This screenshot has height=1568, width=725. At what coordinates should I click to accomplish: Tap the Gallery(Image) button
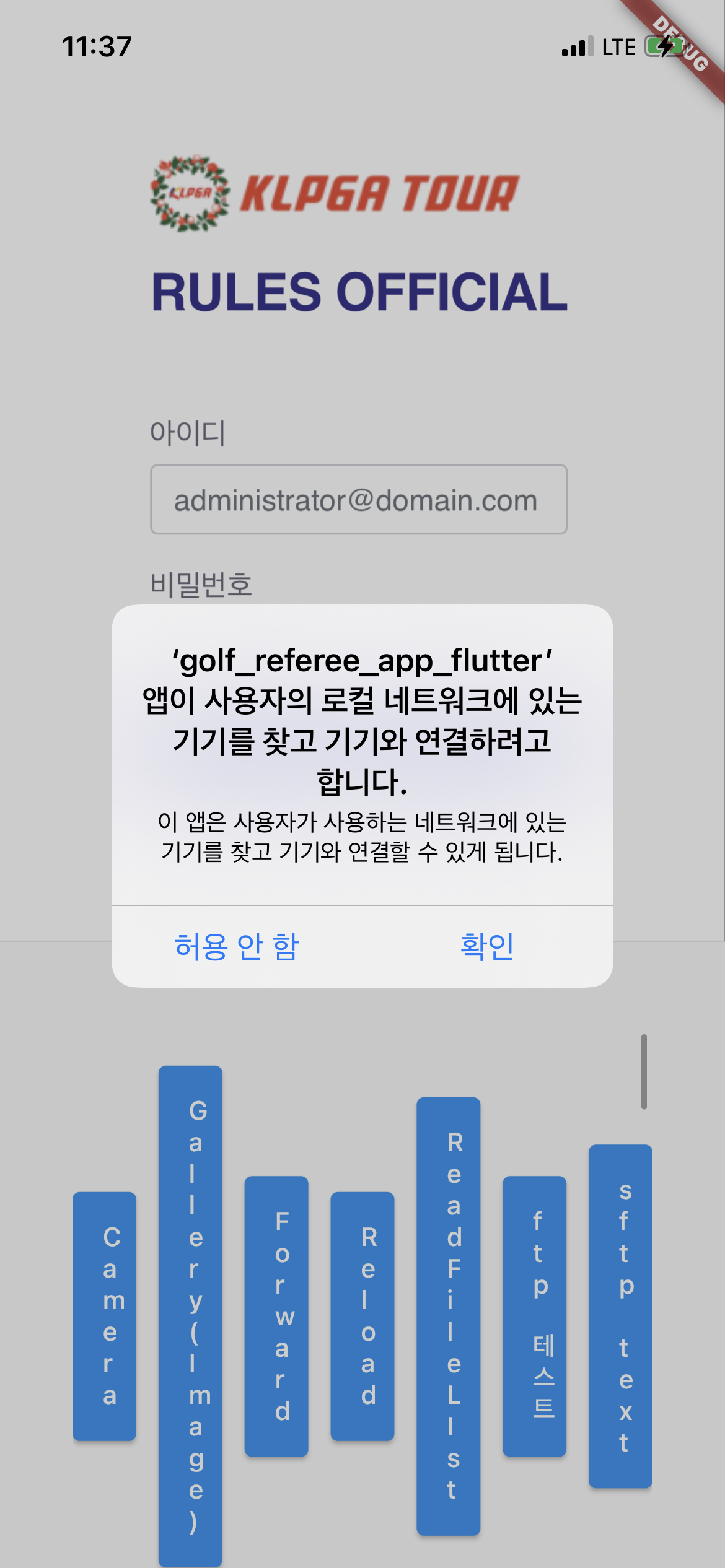190,1316
